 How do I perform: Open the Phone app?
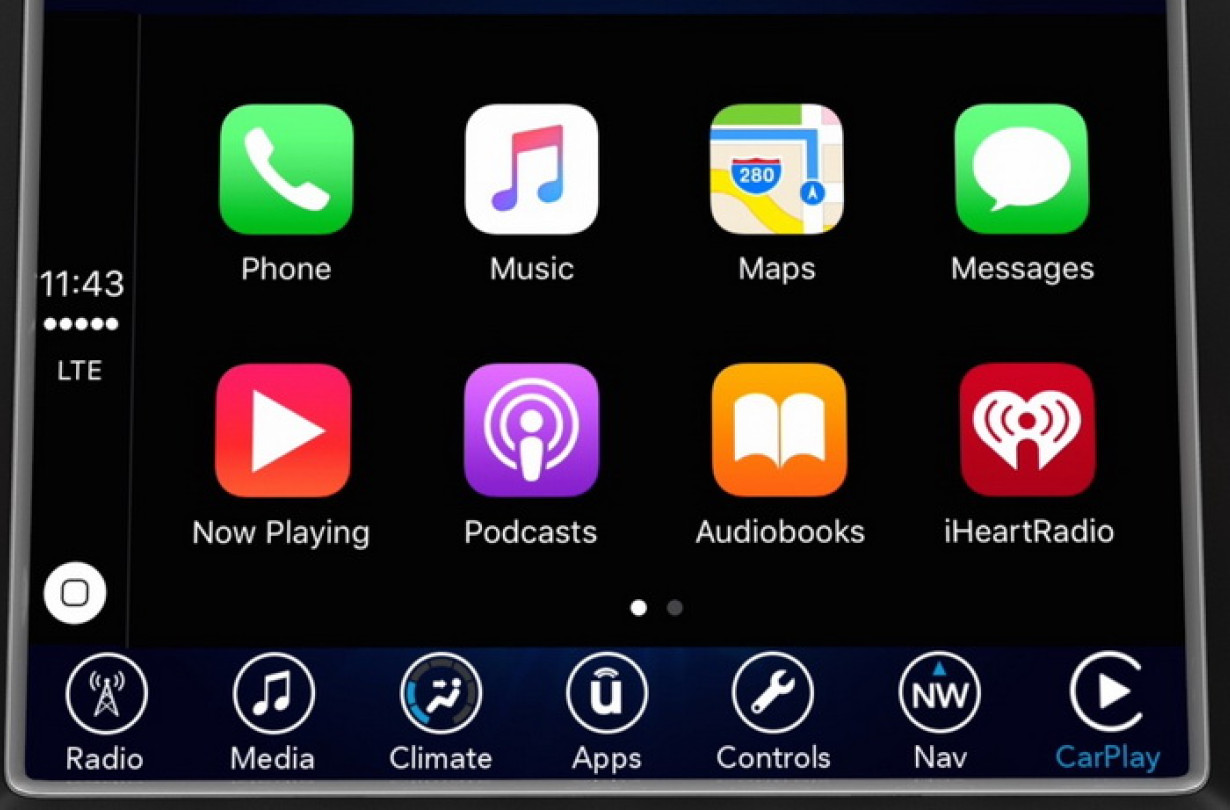click(286, 169)
